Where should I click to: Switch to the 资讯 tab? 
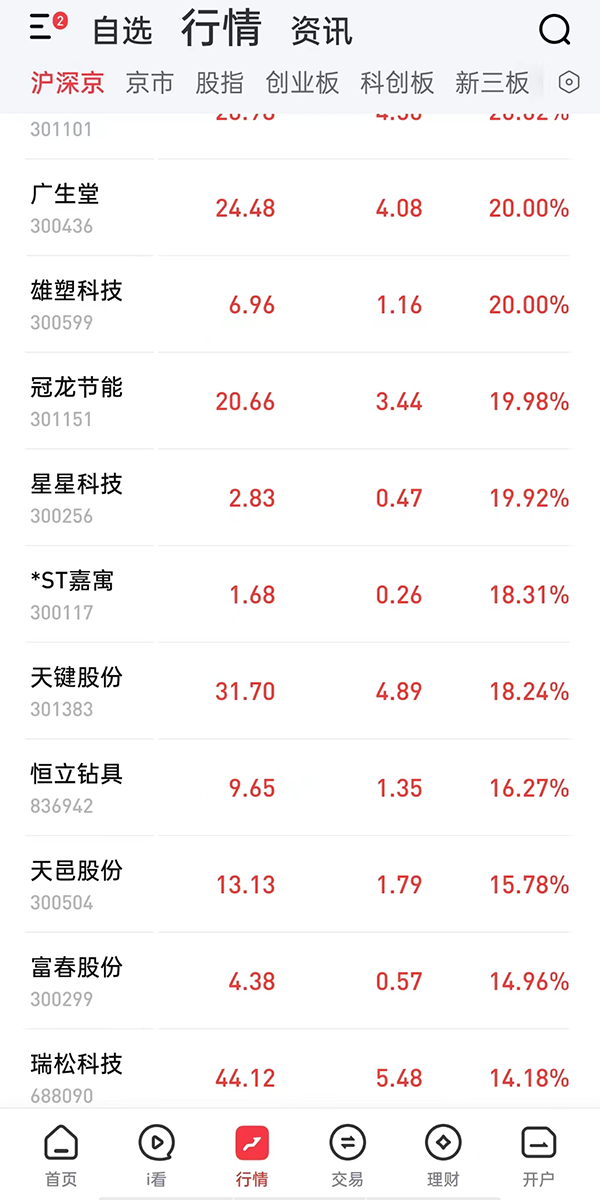click(322, 31)
